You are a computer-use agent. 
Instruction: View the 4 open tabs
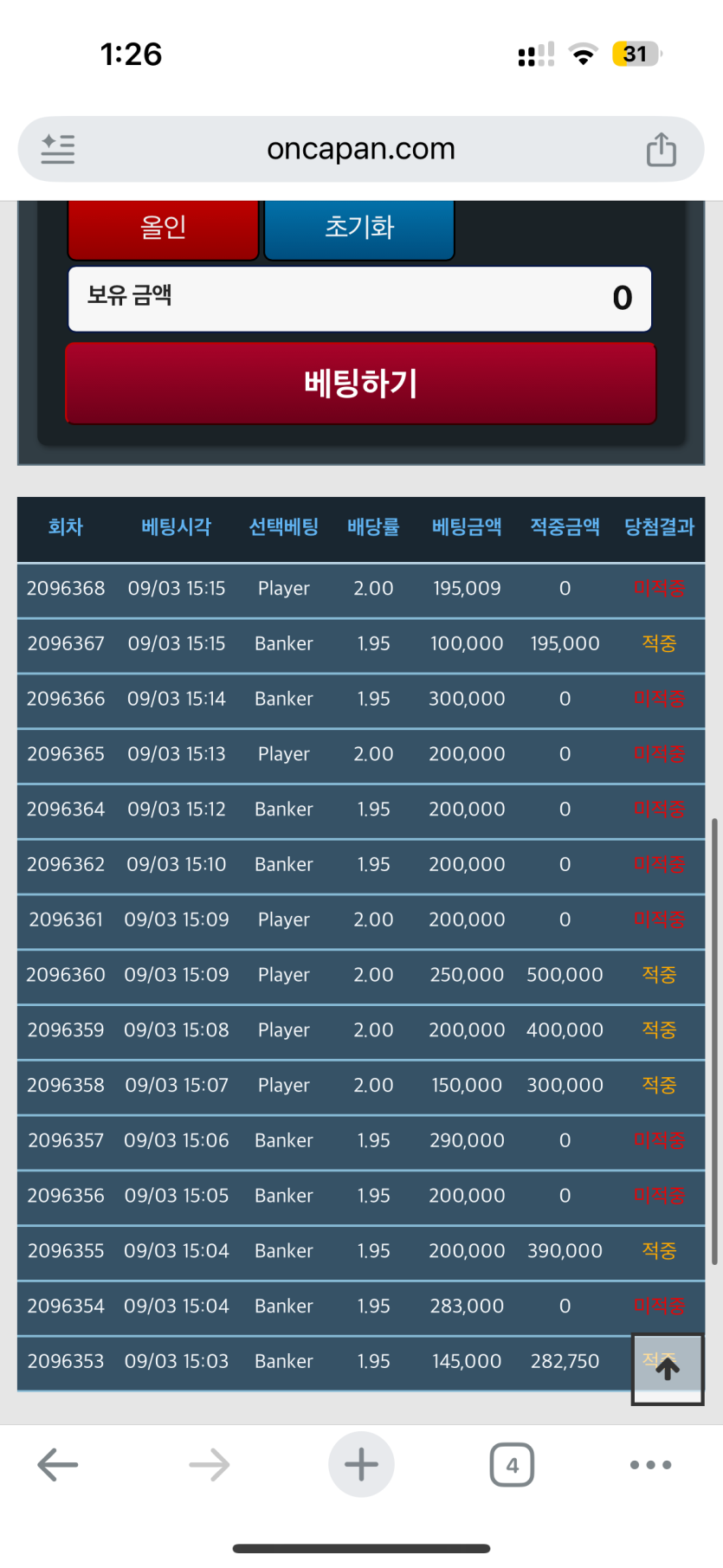point(512,1465)
